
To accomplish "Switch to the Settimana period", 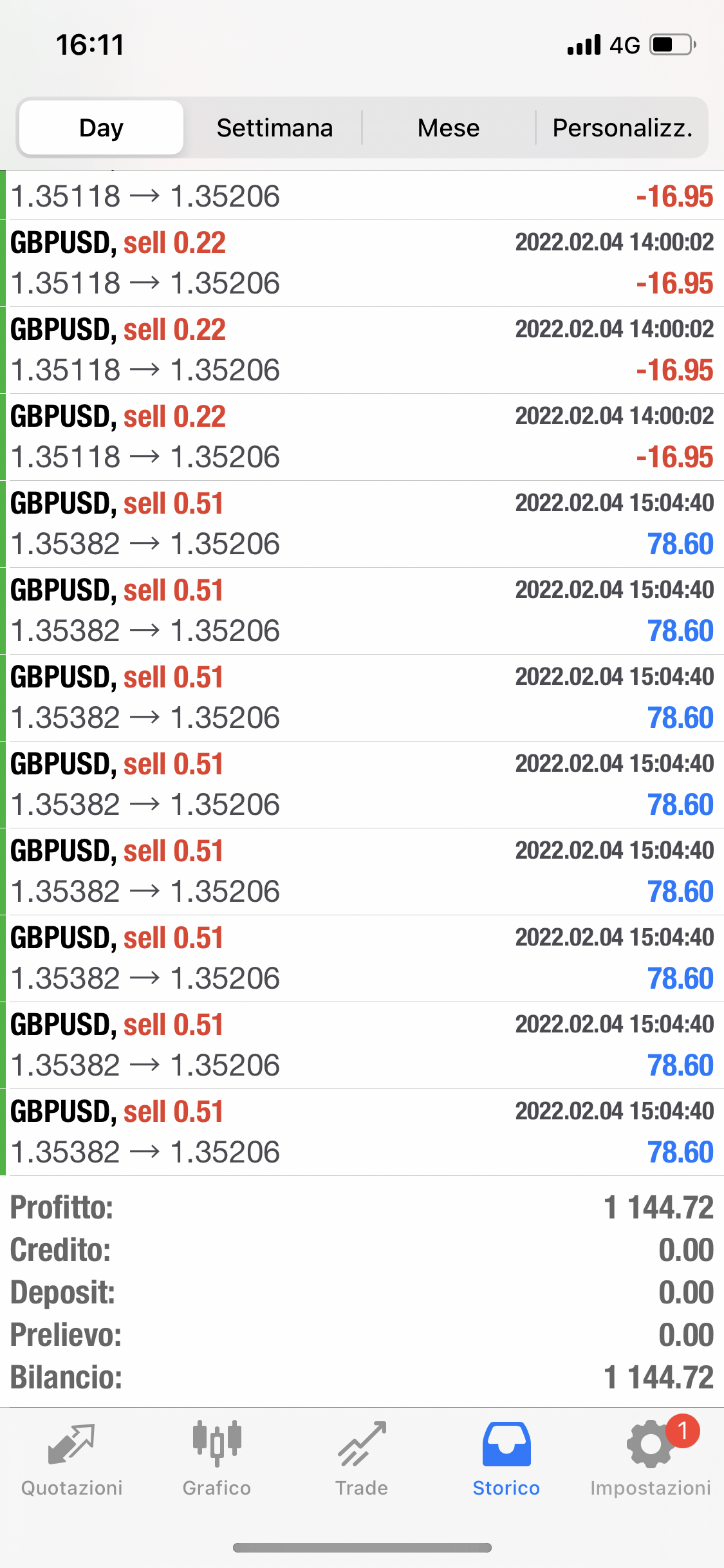I will click(x=275, y=127).
